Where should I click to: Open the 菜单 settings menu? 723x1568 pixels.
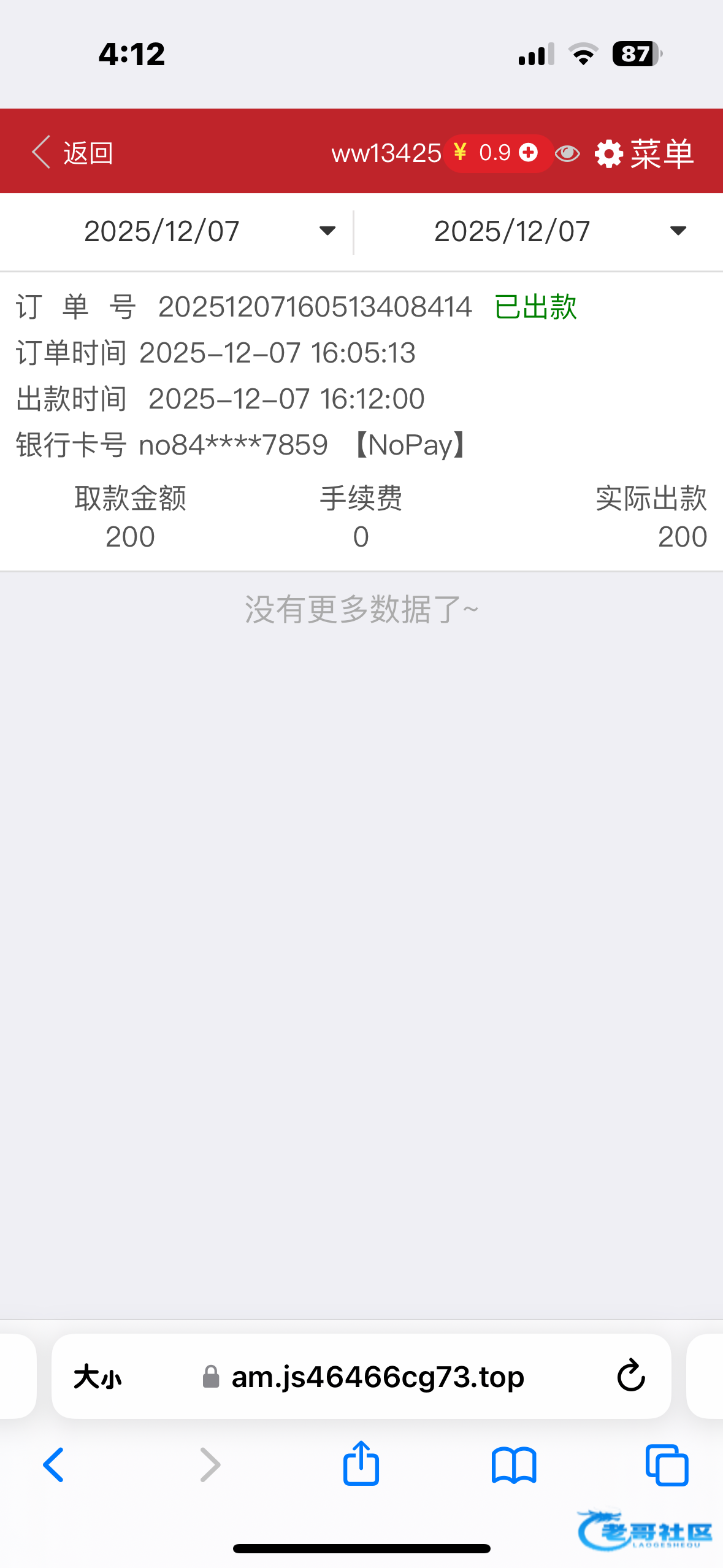(645, 153)
